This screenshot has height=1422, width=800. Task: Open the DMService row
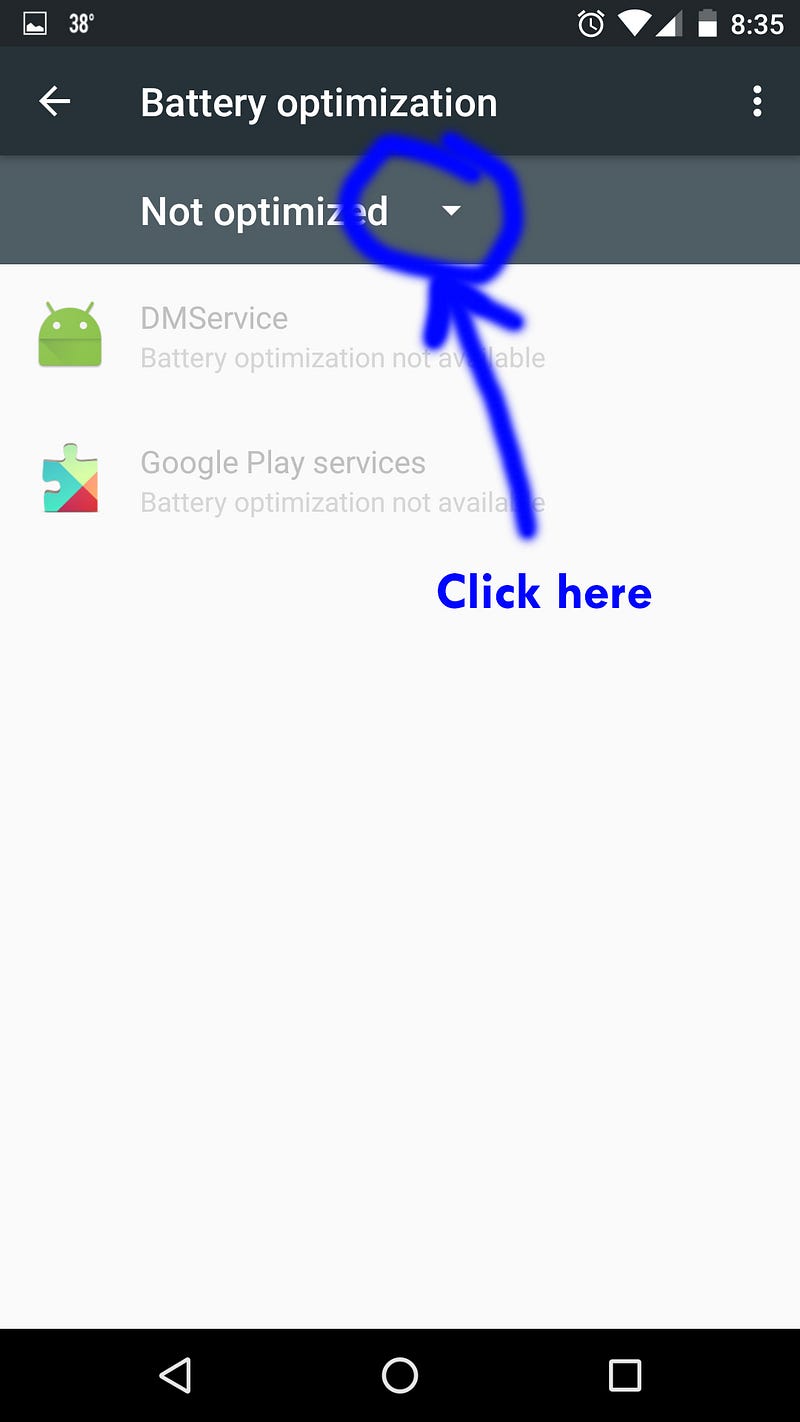(x=400, y=337)
